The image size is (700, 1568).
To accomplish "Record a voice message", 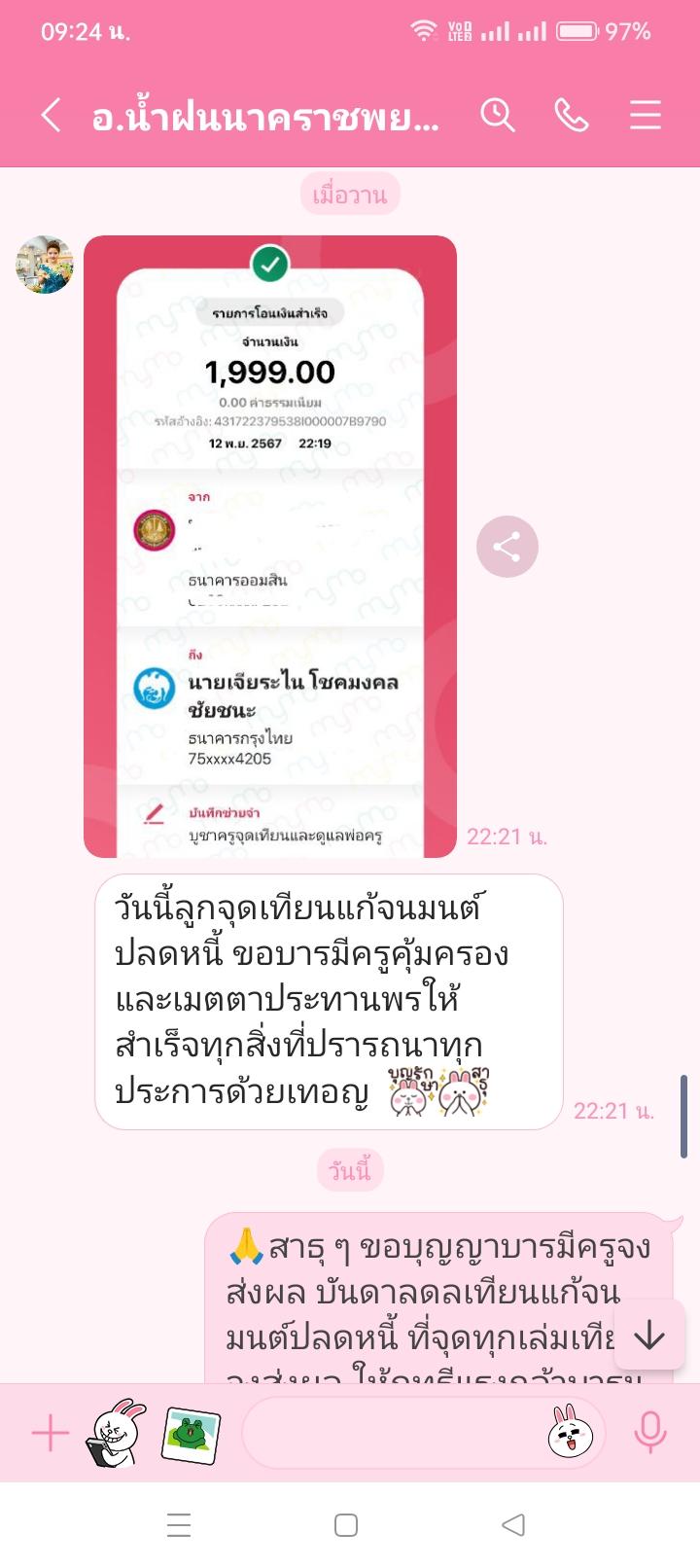I will click(x=649, y=1433).
